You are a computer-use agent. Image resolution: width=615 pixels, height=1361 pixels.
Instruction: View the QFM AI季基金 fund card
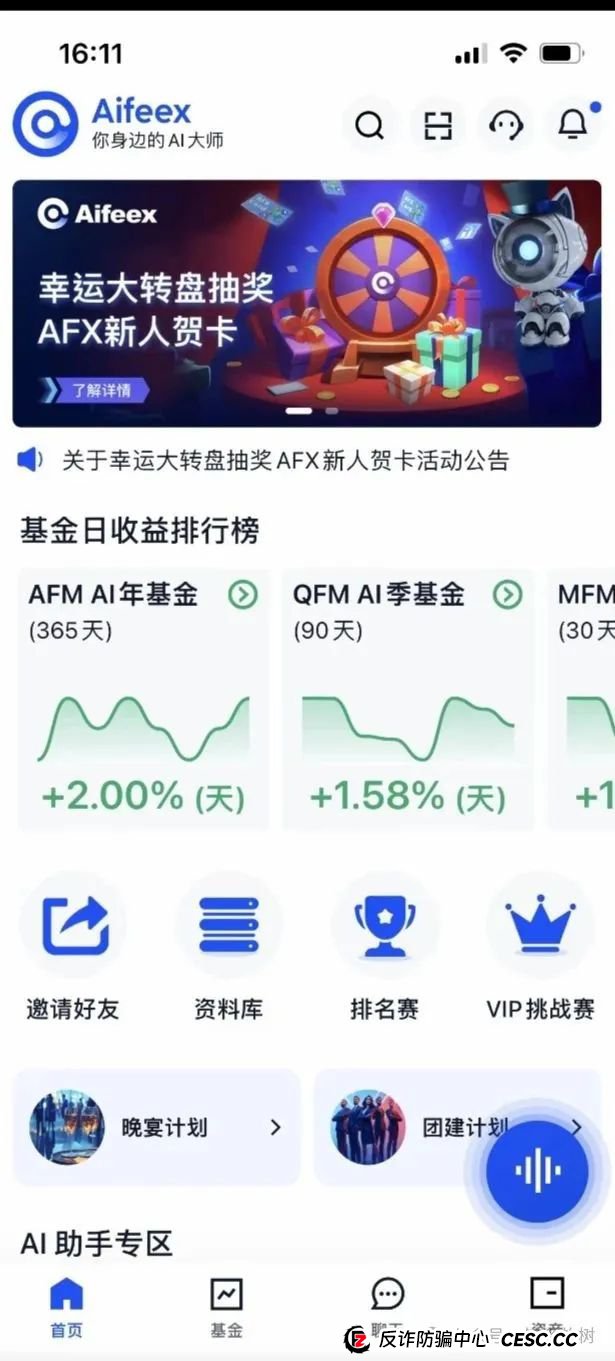(408, 700)
